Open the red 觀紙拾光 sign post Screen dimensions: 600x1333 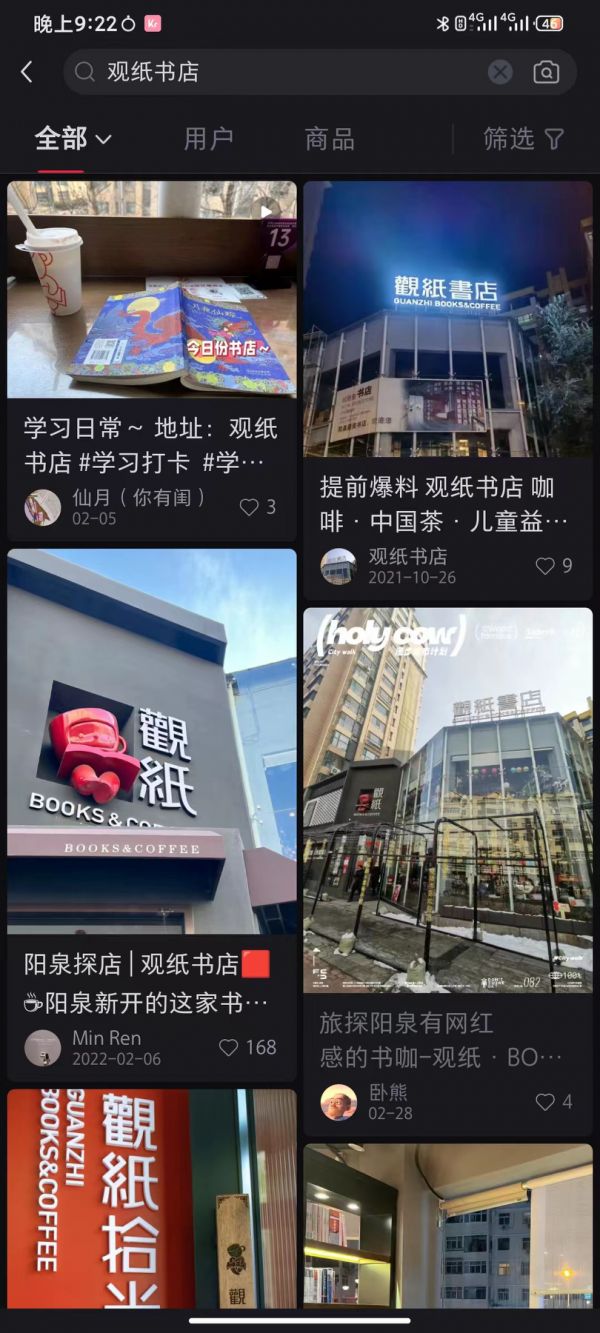tap(152, 1198)
